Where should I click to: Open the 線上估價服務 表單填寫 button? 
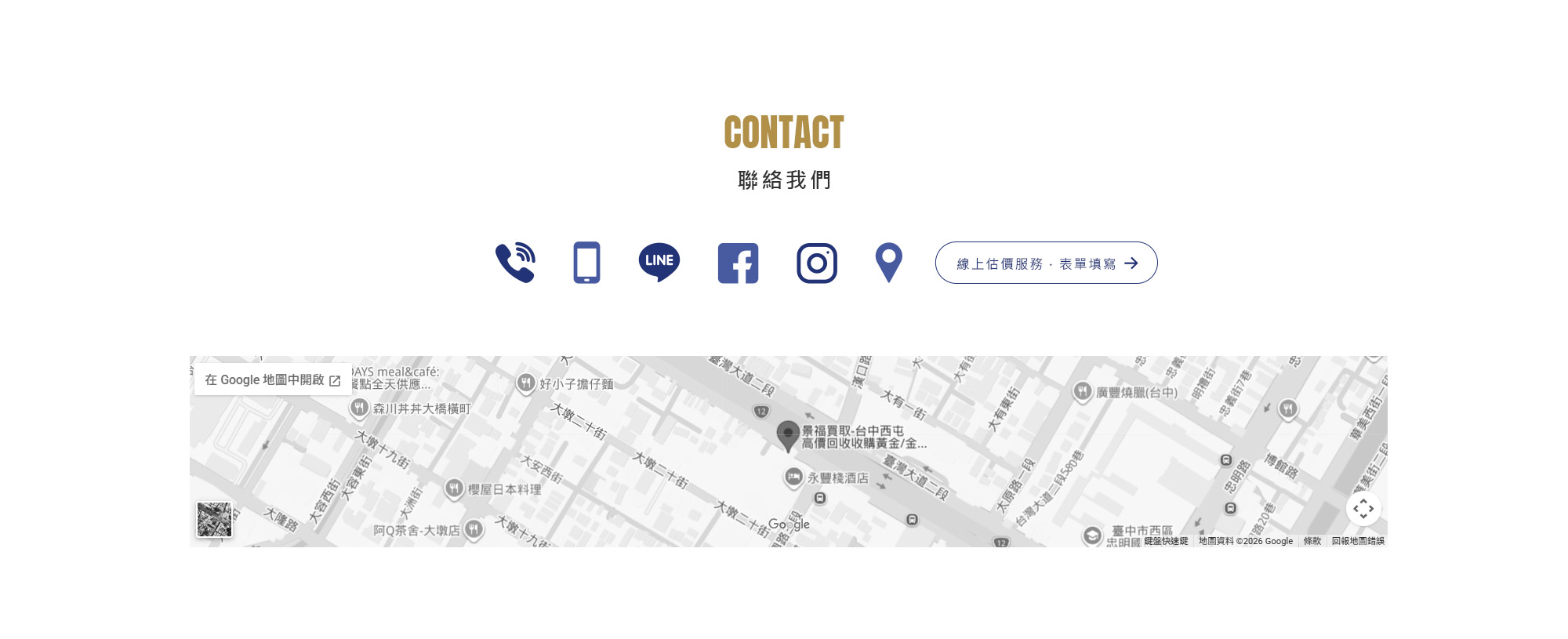[1046, 263]
